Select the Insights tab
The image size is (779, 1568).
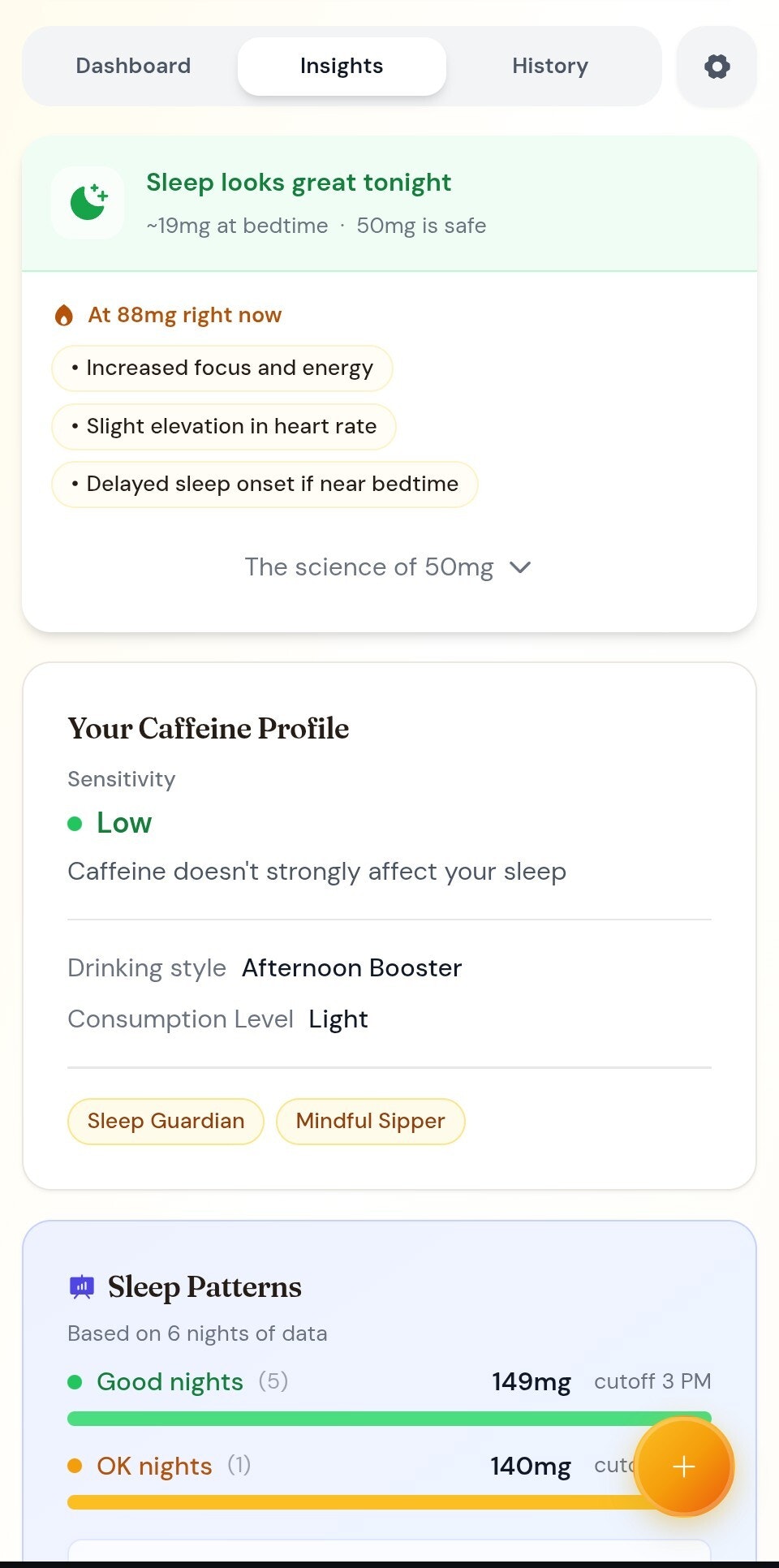(342, 66)
